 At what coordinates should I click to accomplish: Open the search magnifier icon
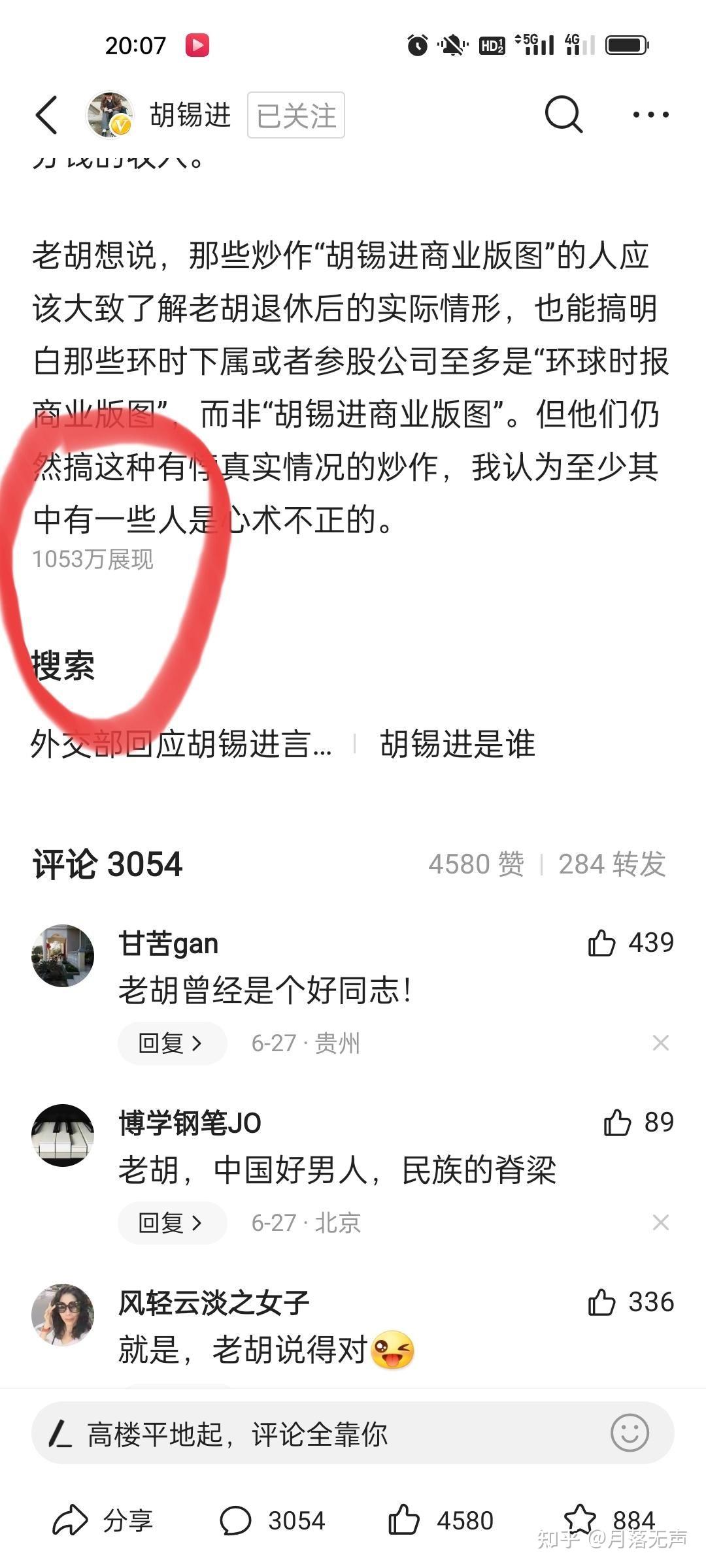(x=563, y=115)
